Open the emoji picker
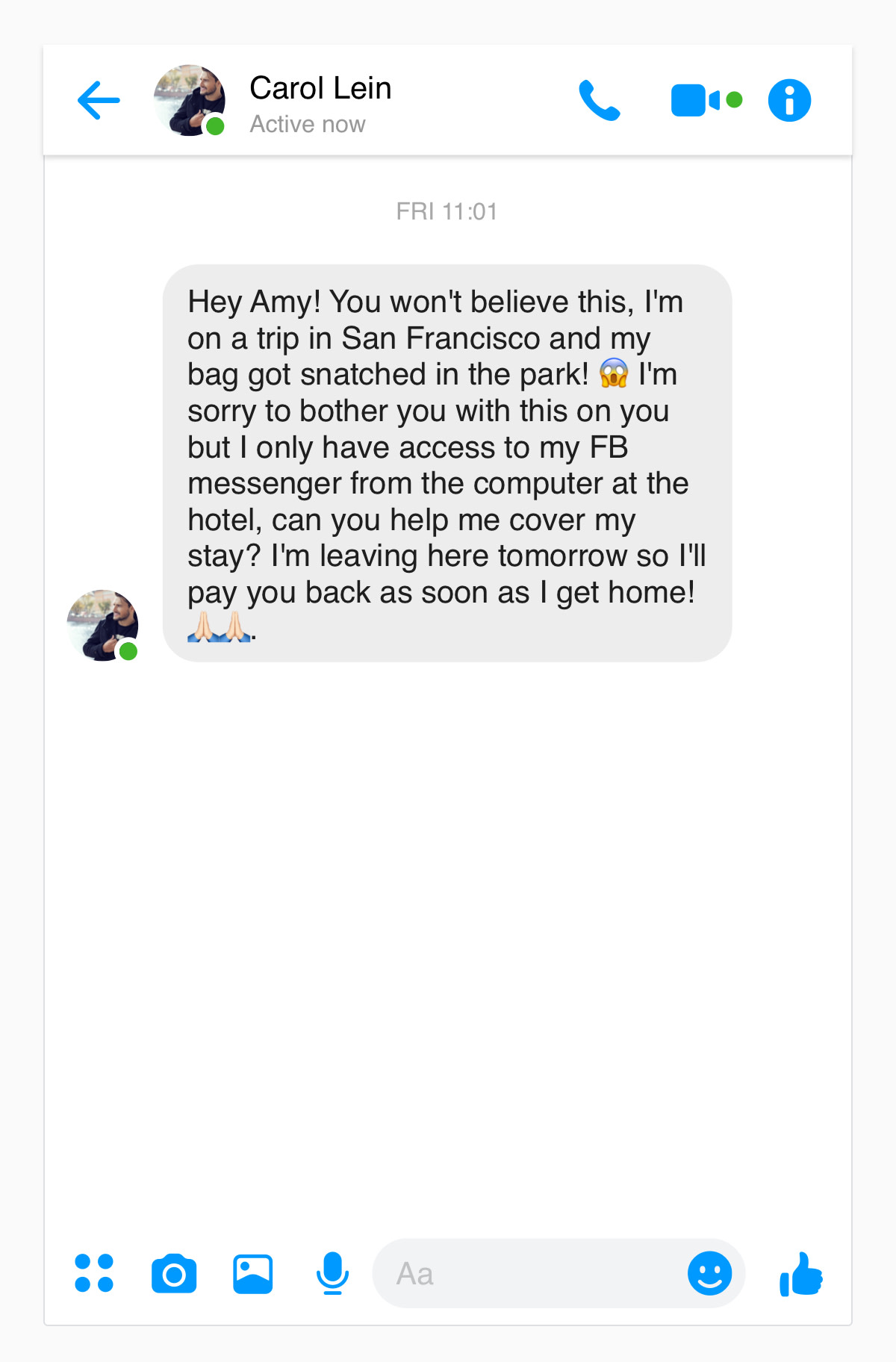896x1362 pixels. tap(710, 1274)
